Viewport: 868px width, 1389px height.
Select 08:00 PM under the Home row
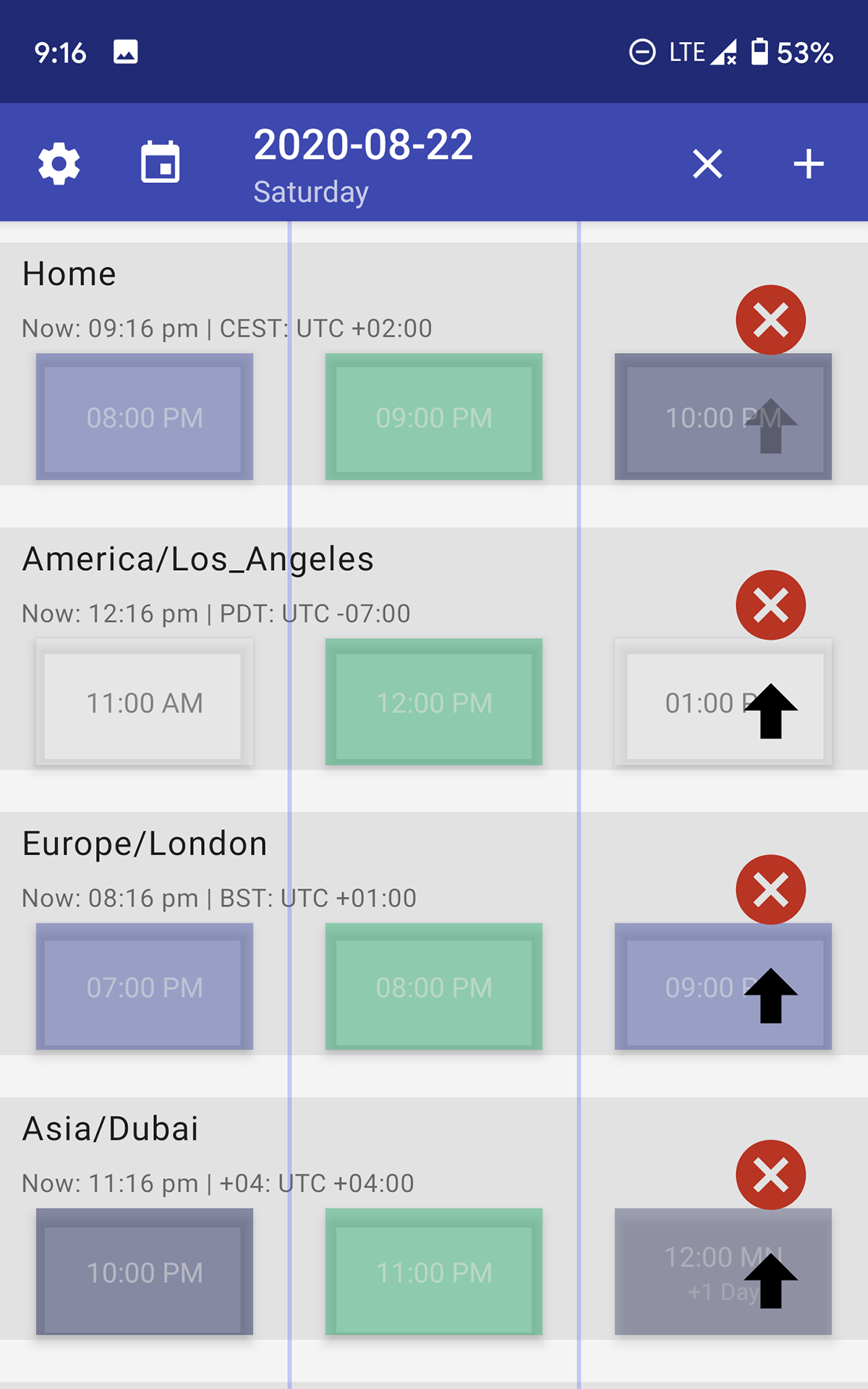[144, 417]
